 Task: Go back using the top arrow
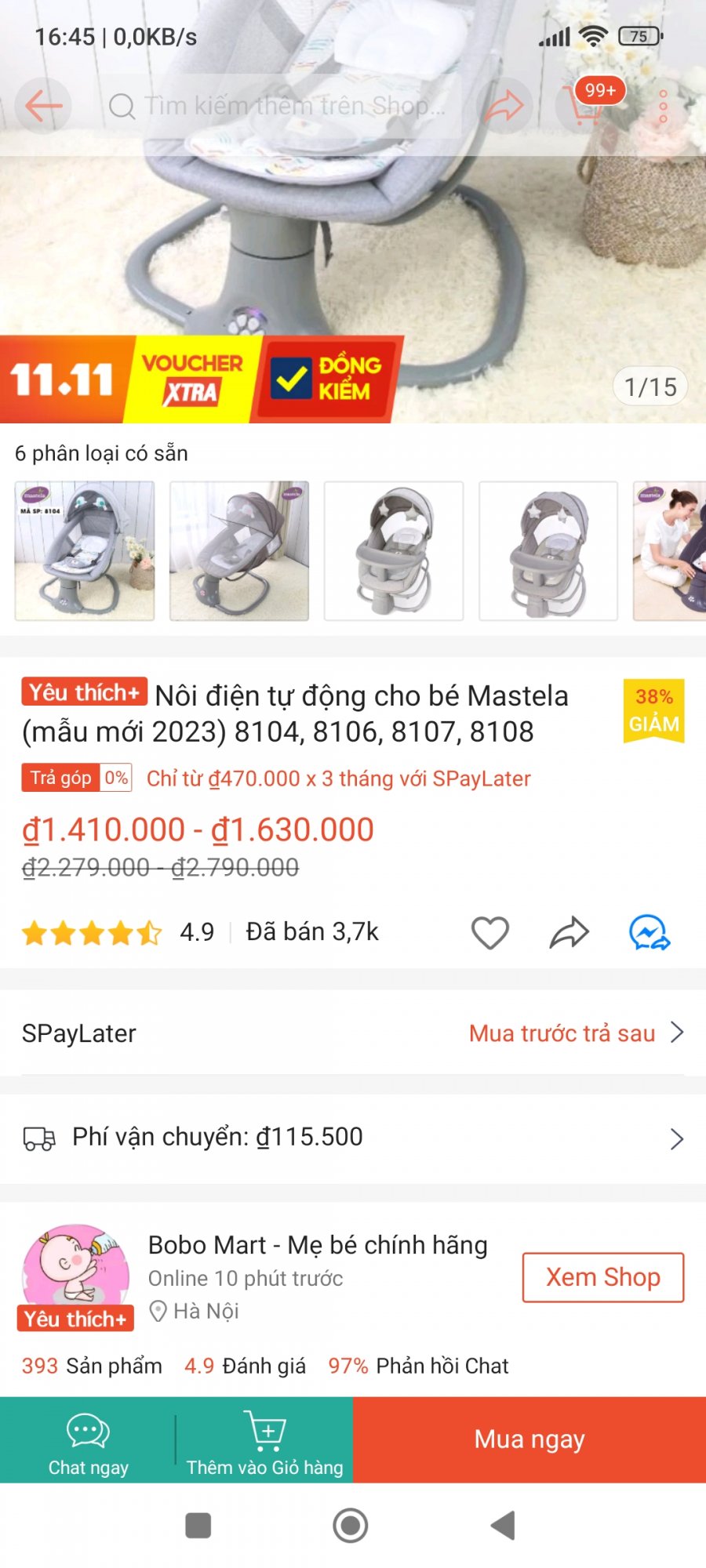[x=44, y=106]
